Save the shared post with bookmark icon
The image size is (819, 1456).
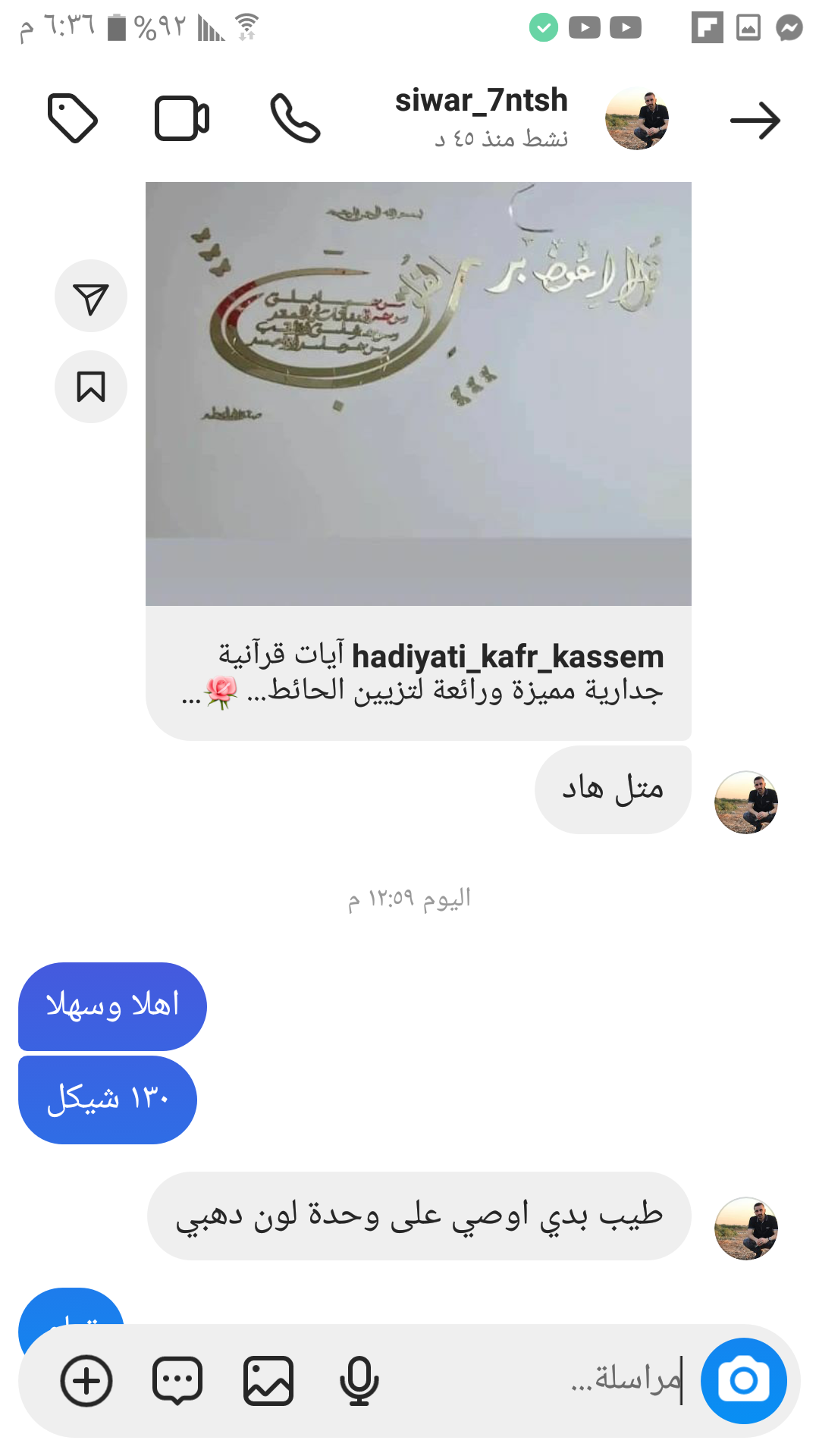(x=91, y=387)
